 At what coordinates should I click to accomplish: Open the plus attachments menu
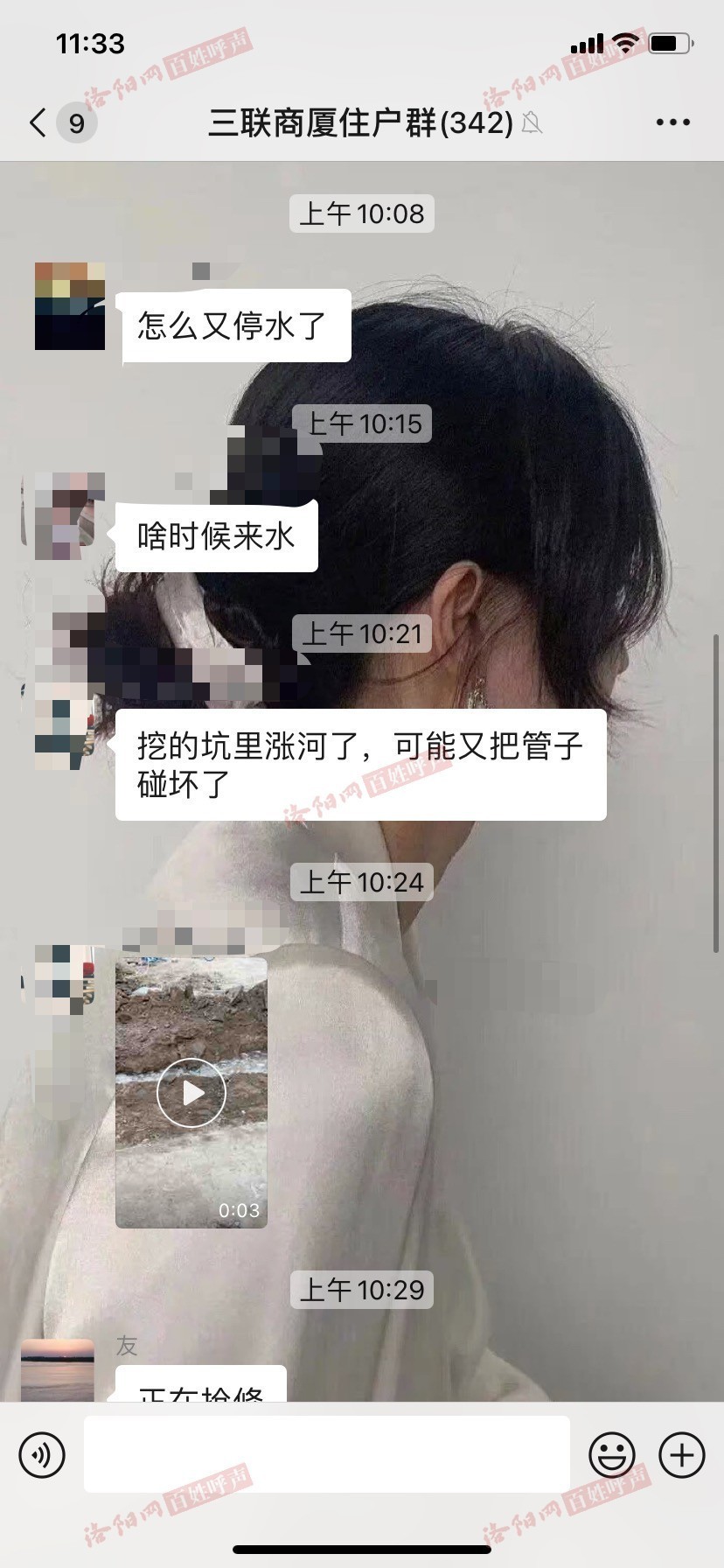(x=681, y=1454)
